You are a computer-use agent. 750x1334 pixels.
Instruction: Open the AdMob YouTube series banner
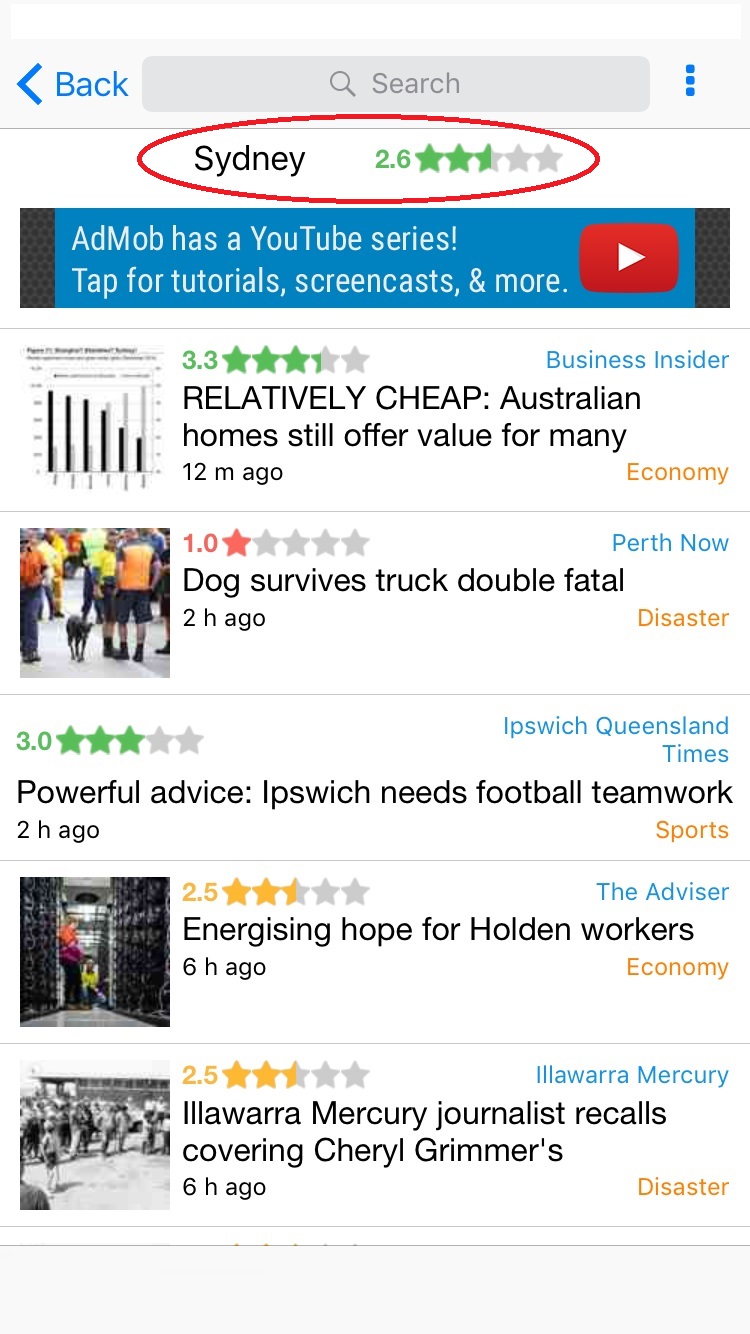pos(375,258)
